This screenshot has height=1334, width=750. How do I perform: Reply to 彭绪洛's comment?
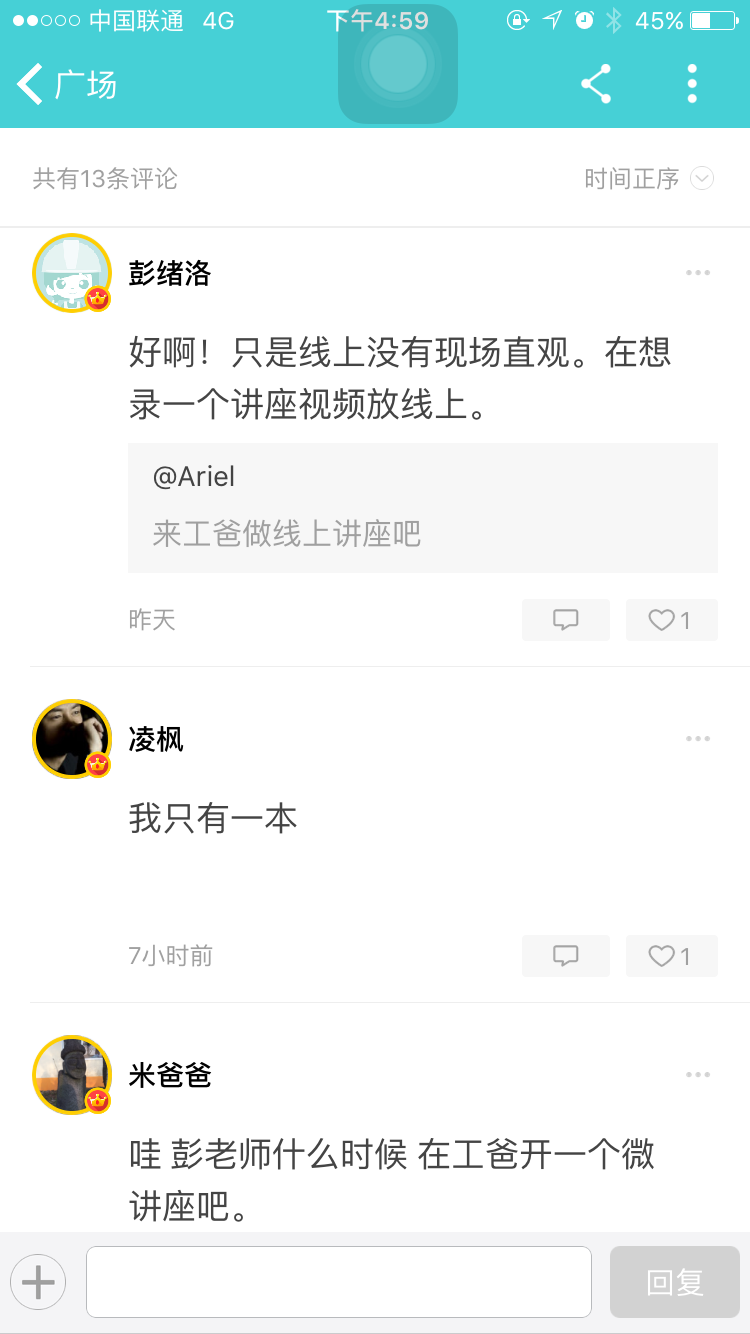[x=566, y=620]
